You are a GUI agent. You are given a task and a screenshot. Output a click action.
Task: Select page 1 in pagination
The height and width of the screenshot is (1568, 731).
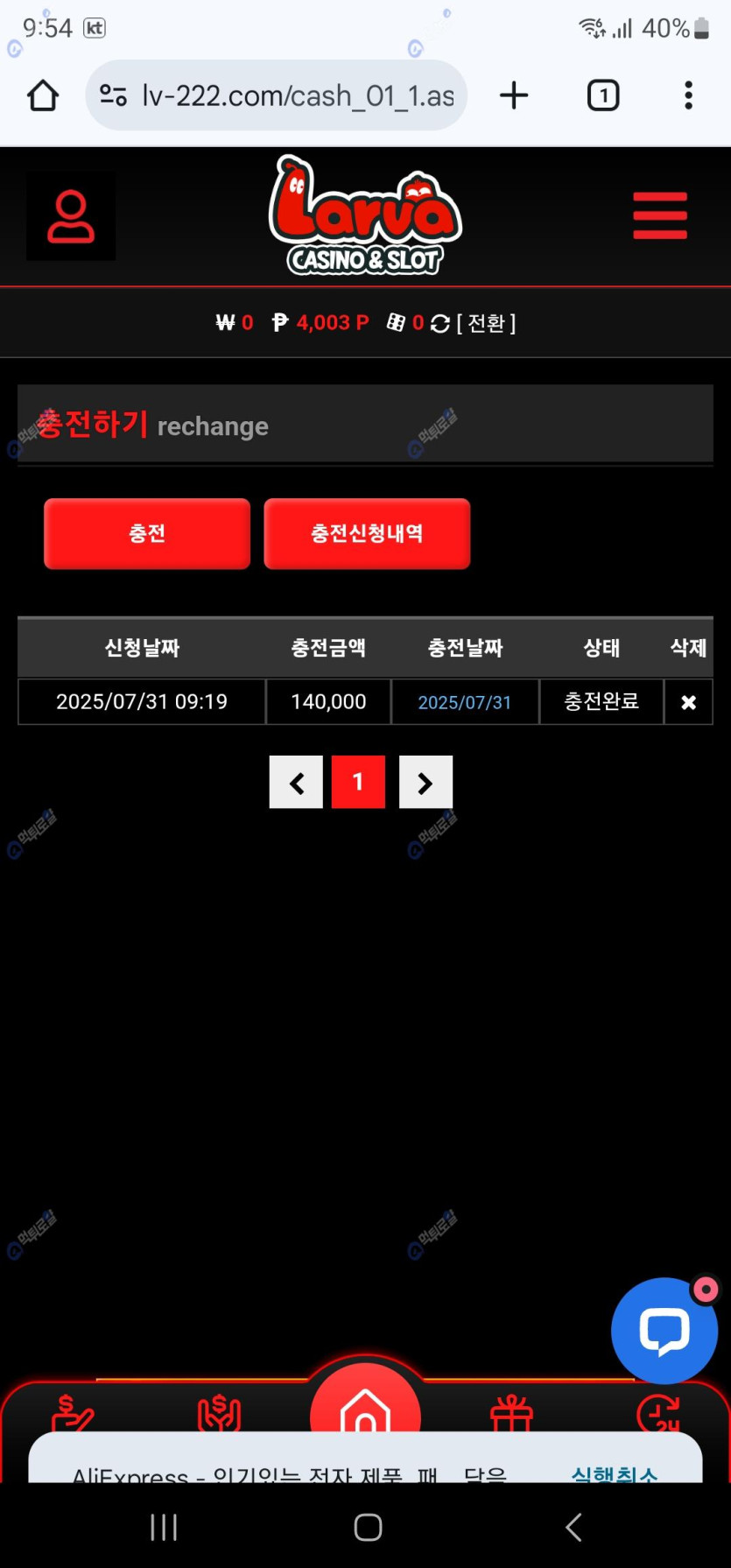(358, 782)
